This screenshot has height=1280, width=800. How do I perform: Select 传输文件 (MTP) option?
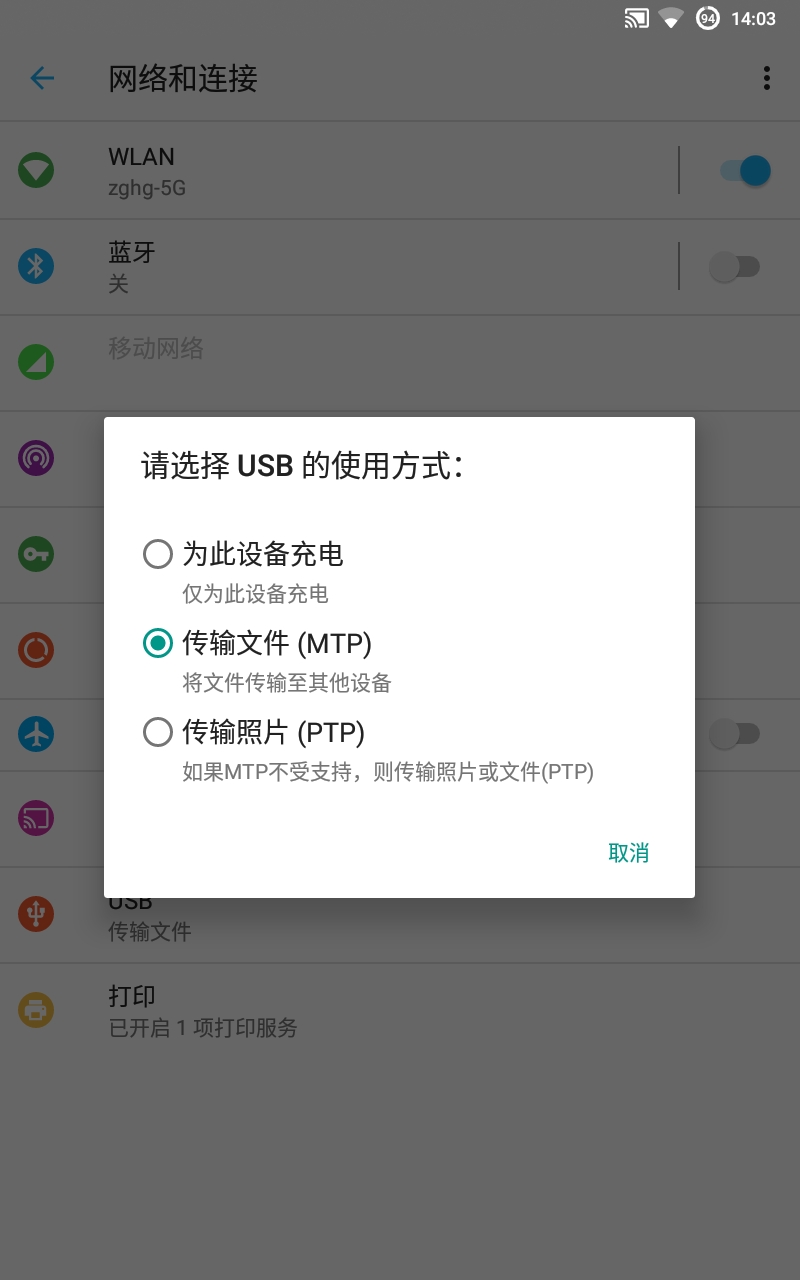[x=399, y=660]
